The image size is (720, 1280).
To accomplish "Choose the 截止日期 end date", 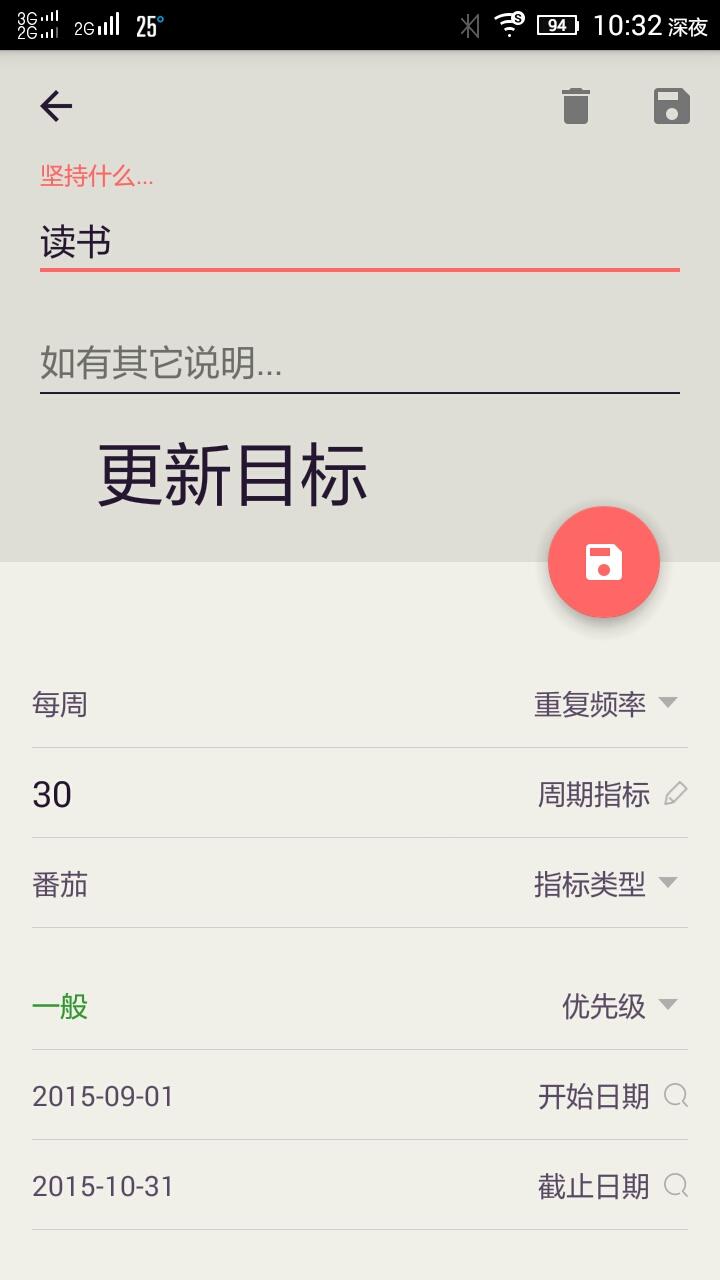I will (x=612, y=1186).
